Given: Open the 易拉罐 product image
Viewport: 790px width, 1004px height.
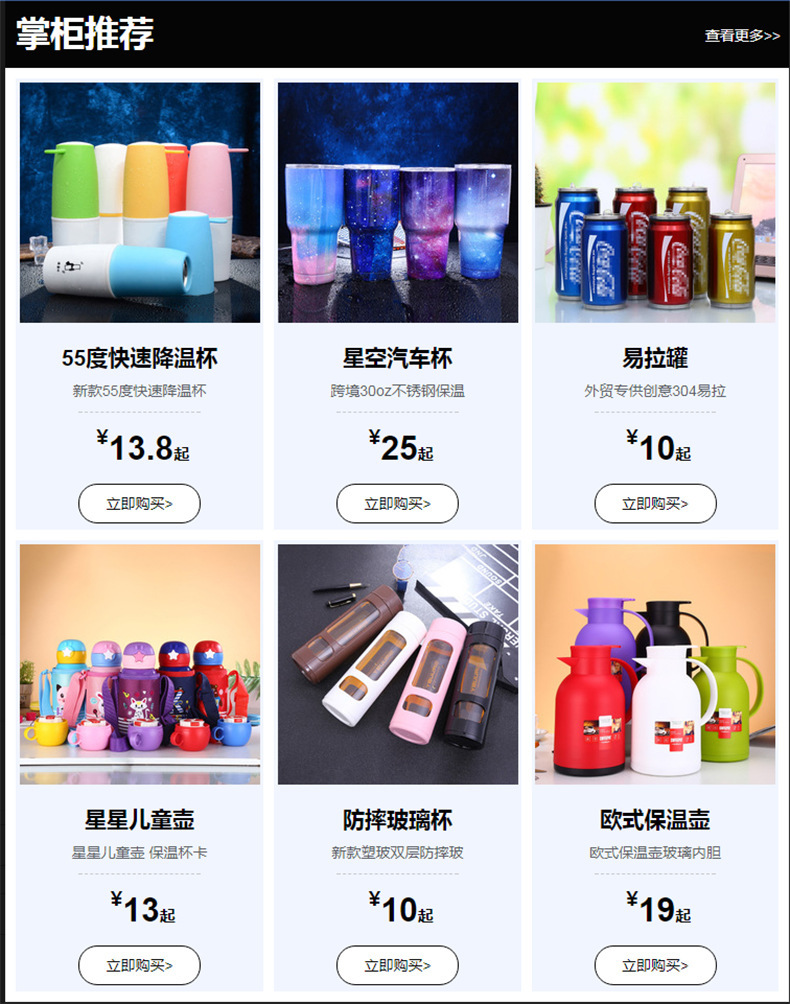Looking at the screenshot, I should (x=655, y=202).
